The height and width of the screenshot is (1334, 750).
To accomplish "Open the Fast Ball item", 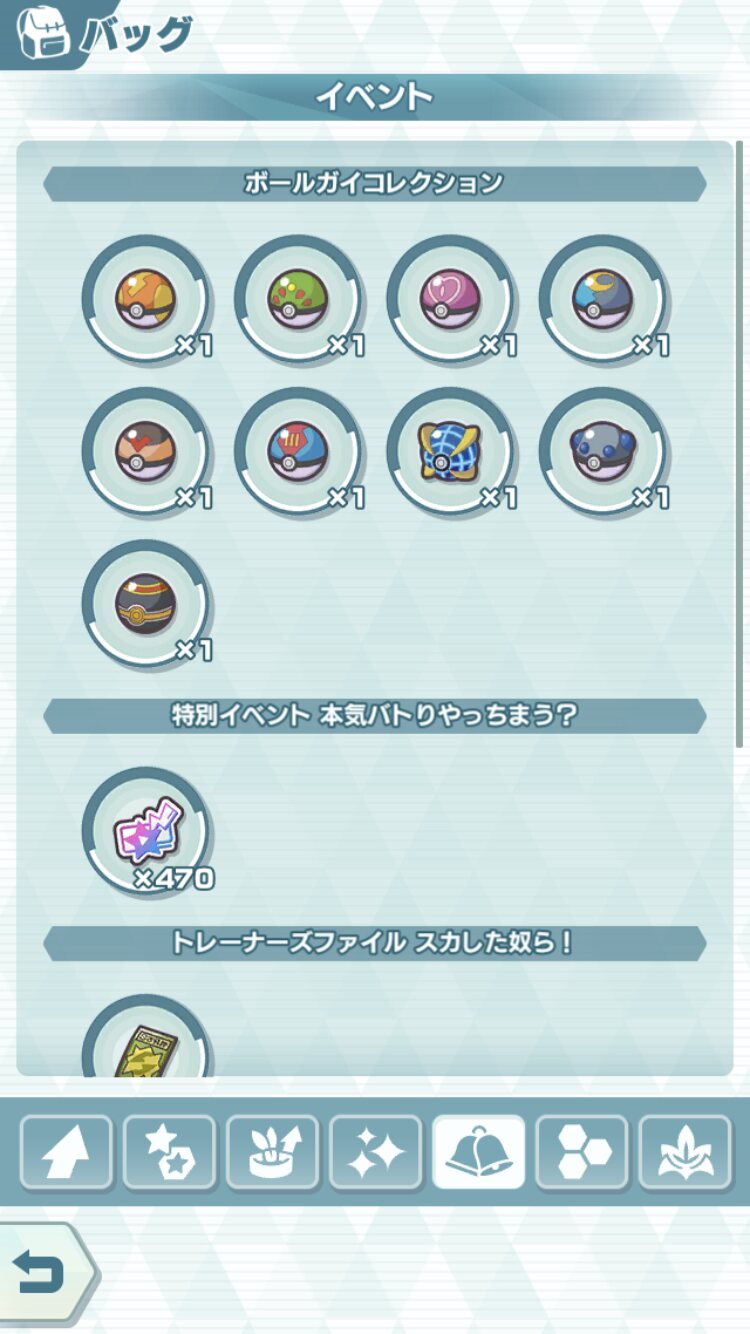I will click(145, 450).
